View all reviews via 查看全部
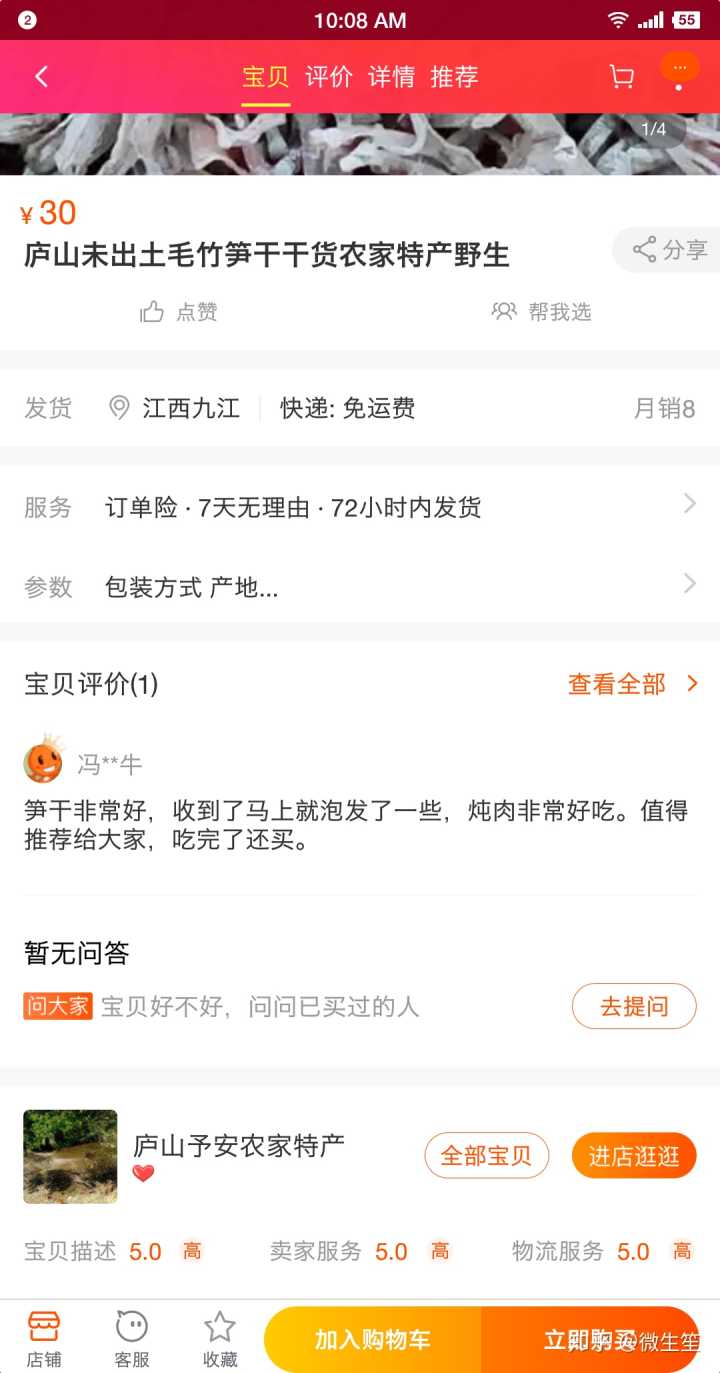The image size is (720, 1373). (x=632, y=684)
